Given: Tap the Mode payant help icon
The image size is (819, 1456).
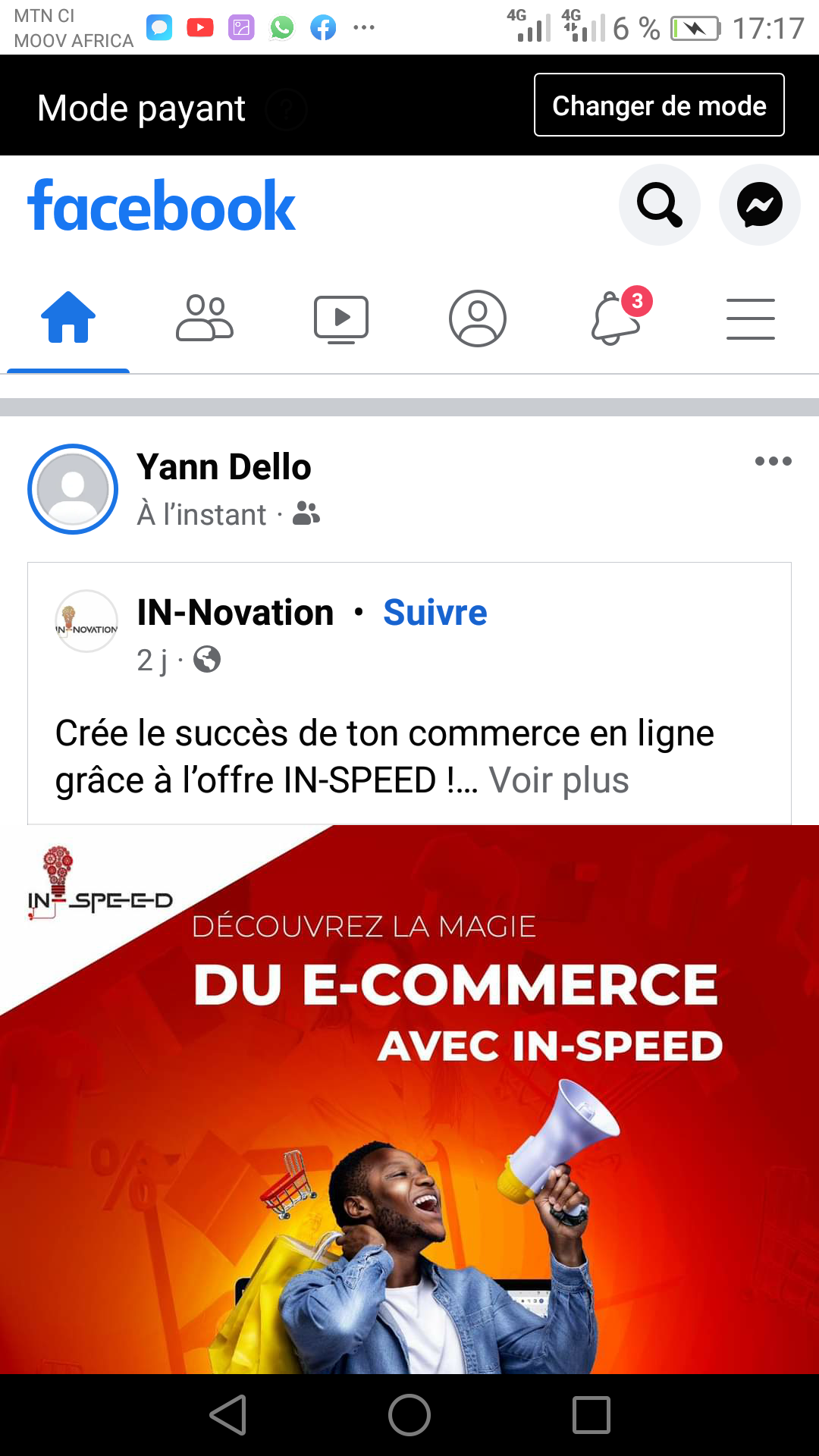Looking at the screenshot, I should tap(287, 109).
